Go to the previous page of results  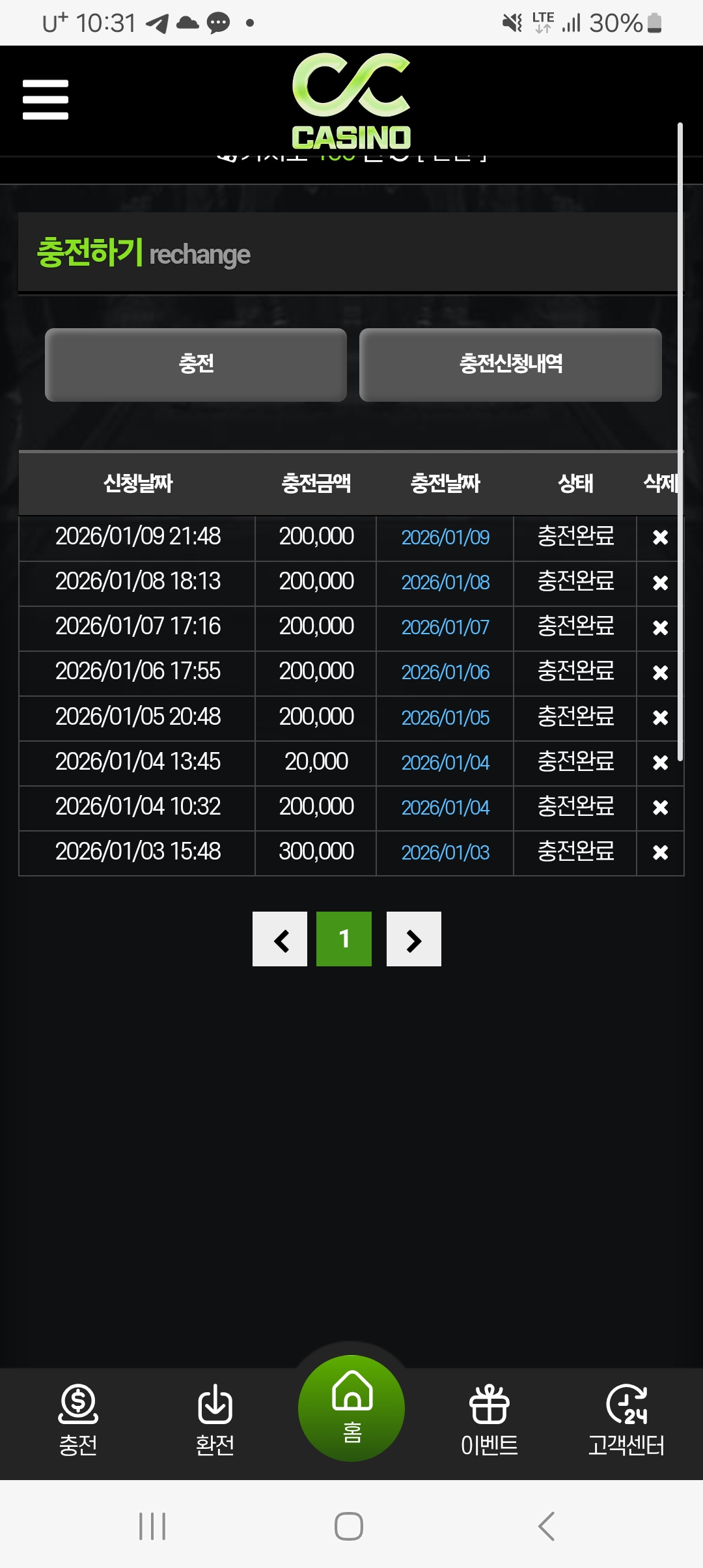[280, 939]
